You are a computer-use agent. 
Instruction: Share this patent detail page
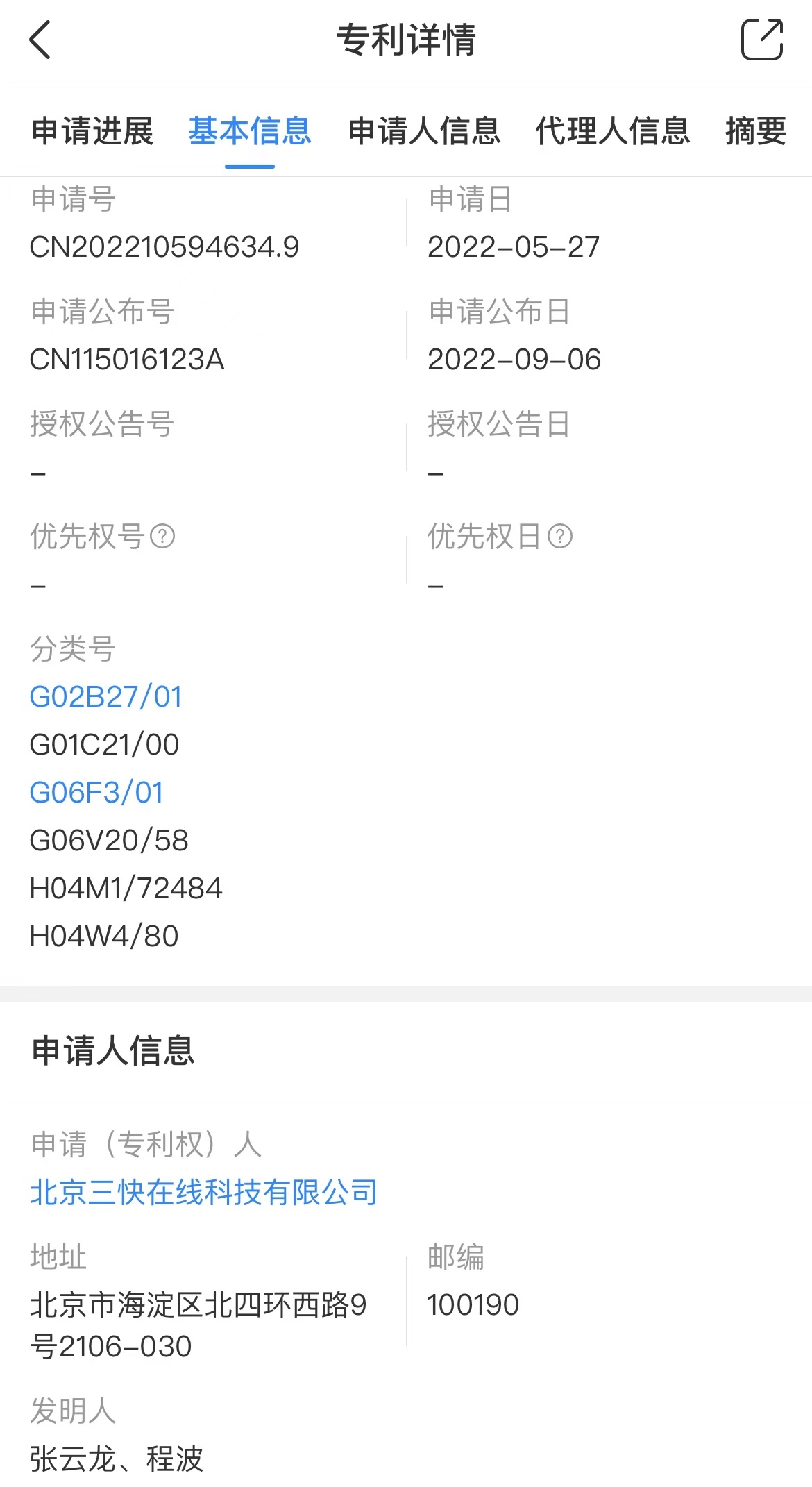pyautogui.click(x=761, y=40)
